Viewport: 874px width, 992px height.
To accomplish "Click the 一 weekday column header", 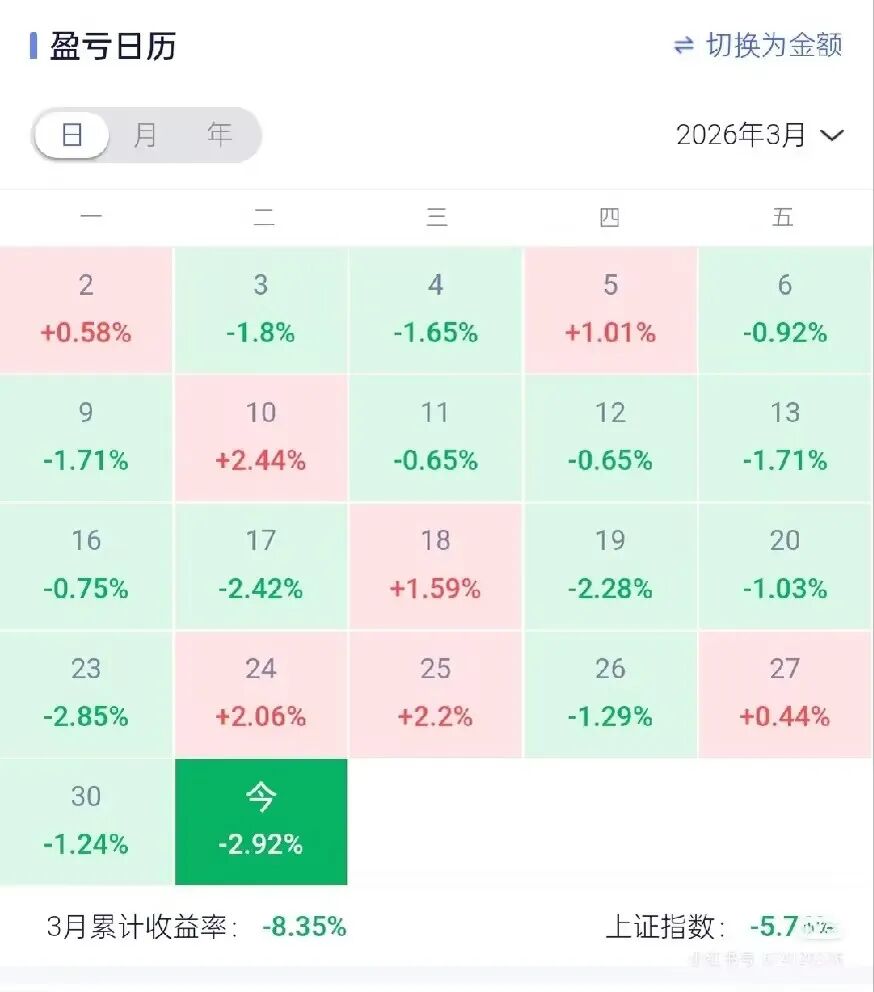I will click(86, 217).
